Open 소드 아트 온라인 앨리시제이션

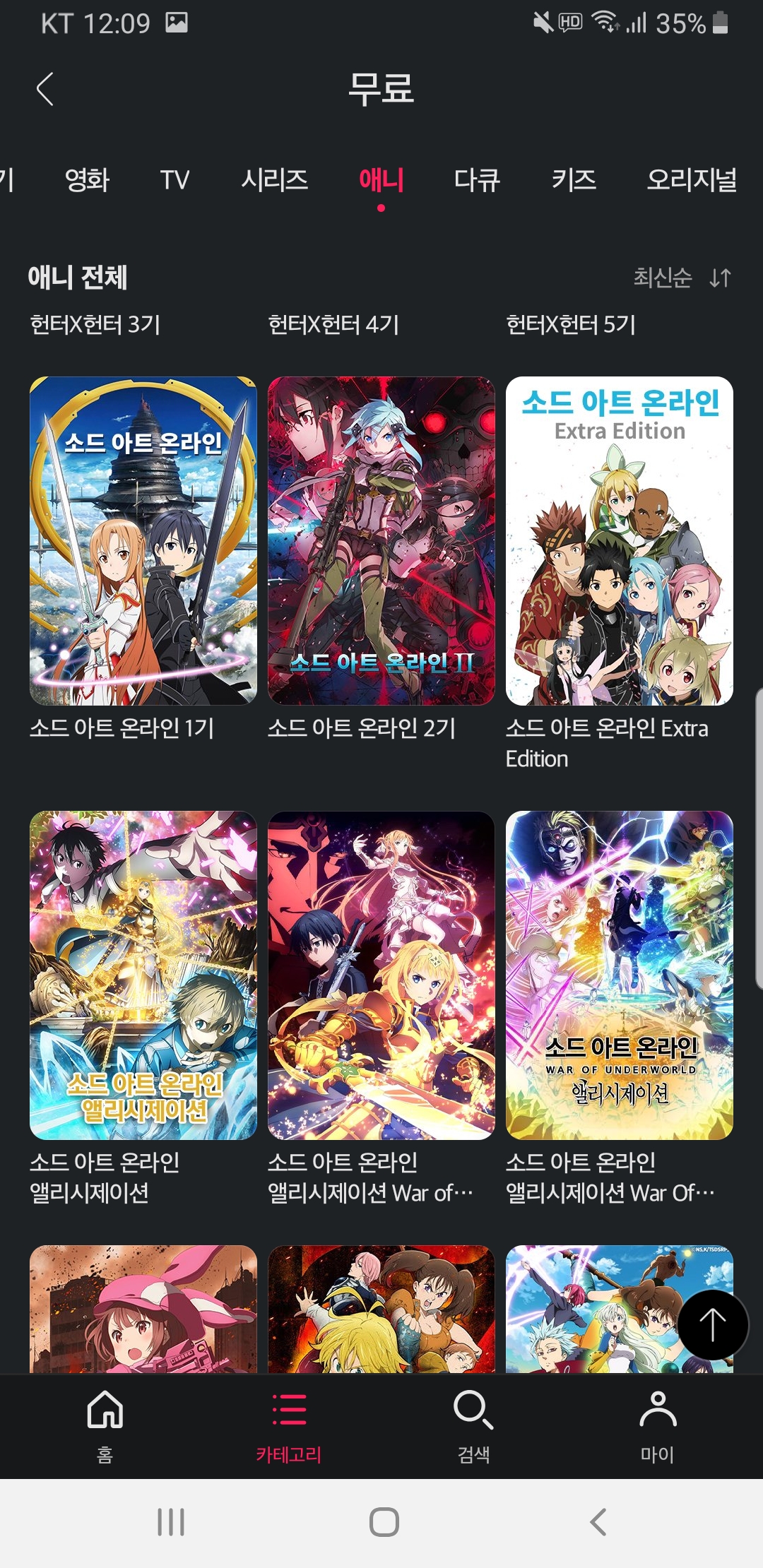click(143, 975)
